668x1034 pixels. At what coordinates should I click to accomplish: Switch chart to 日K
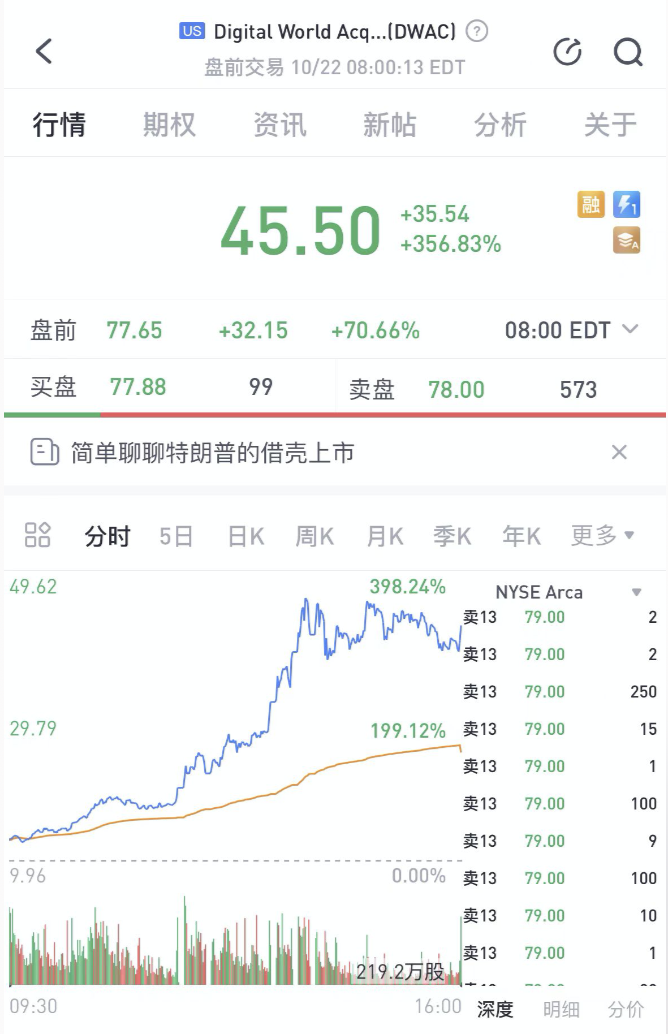246,536
